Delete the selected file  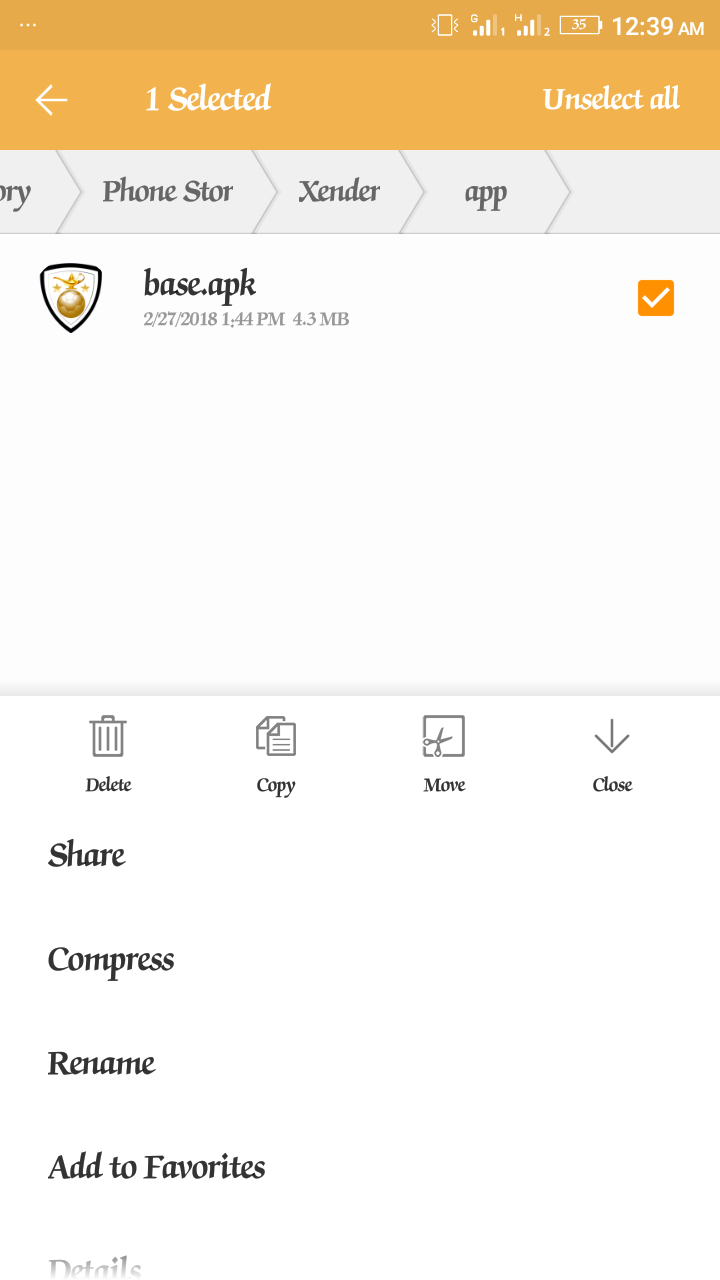click(108, 754)
